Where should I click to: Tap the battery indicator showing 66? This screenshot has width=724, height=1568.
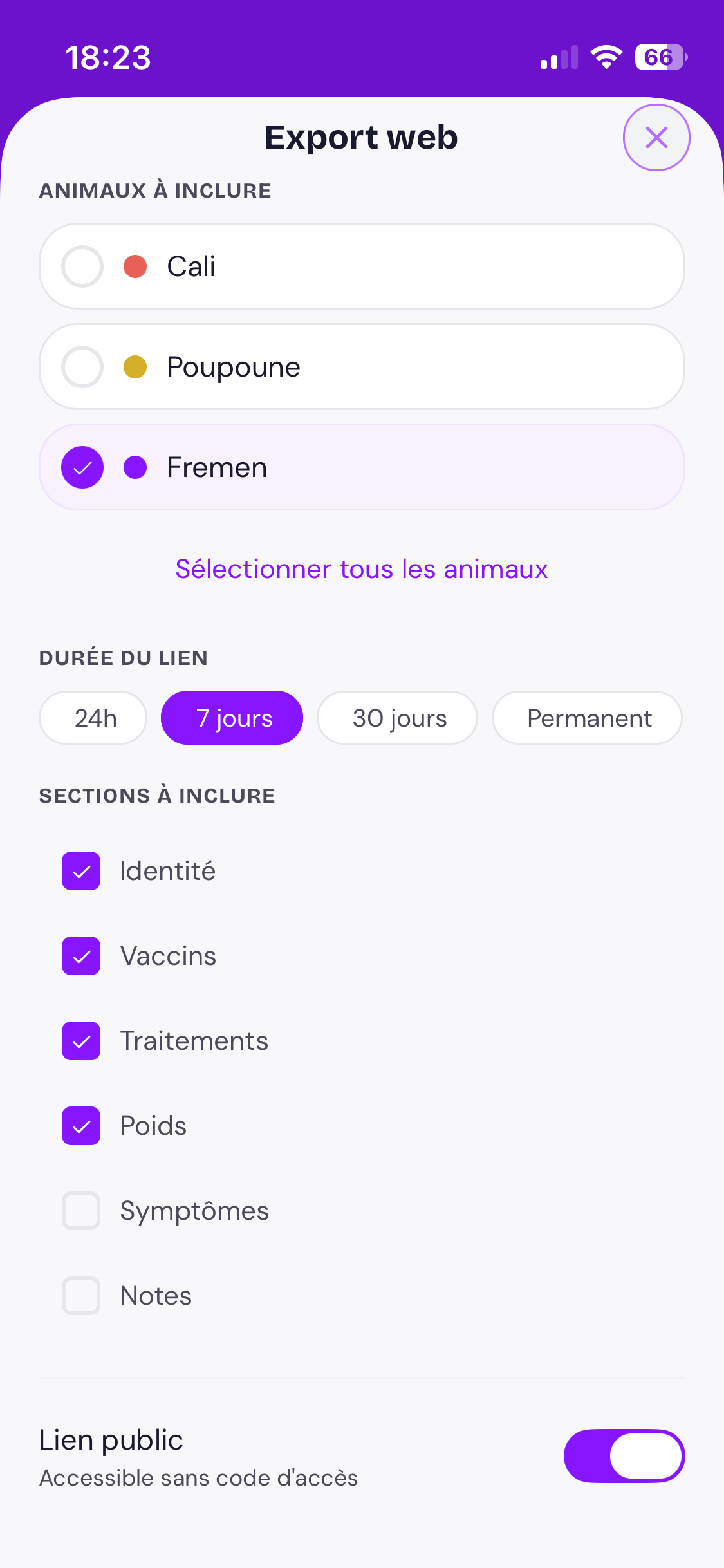coord(658,57)
